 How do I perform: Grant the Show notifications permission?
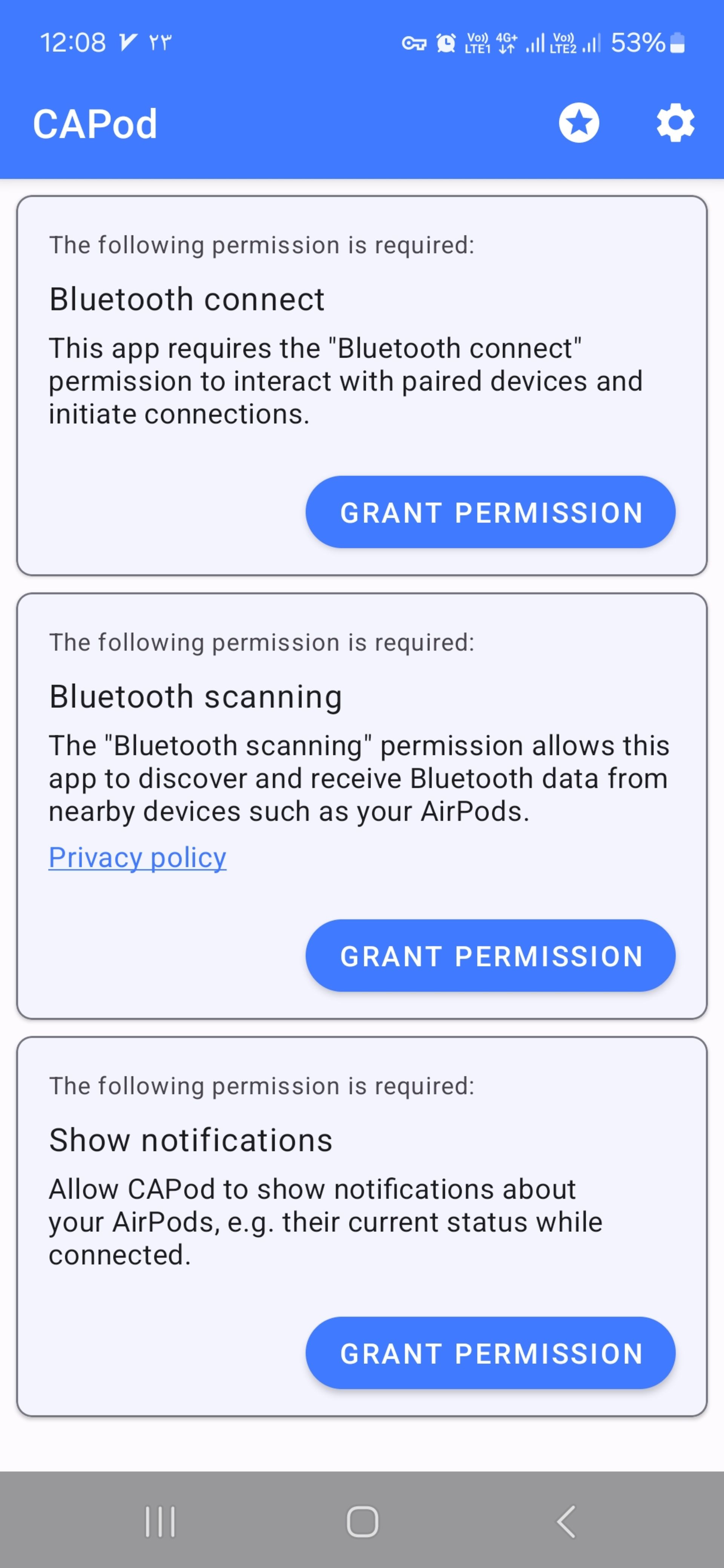coord(490,1352)
